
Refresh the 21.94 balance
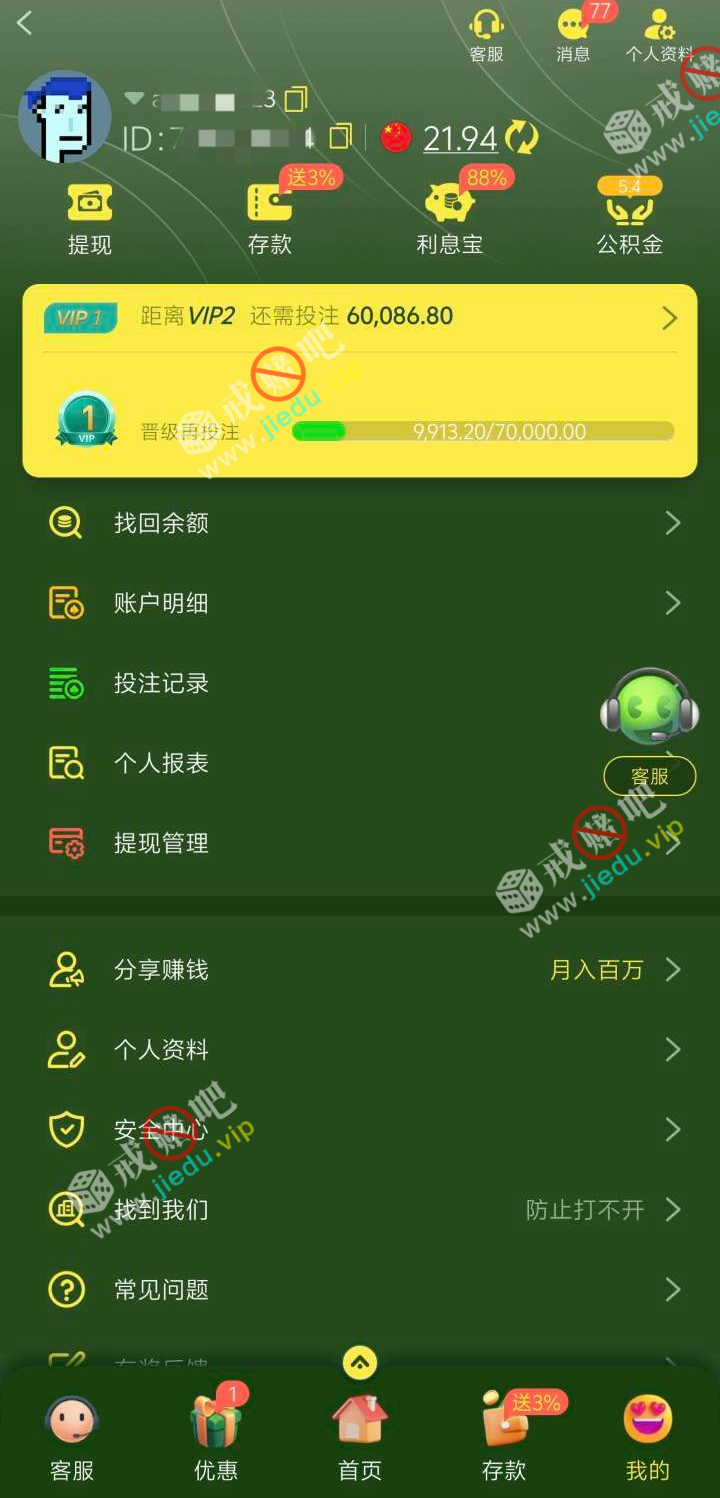click(521, 137)
